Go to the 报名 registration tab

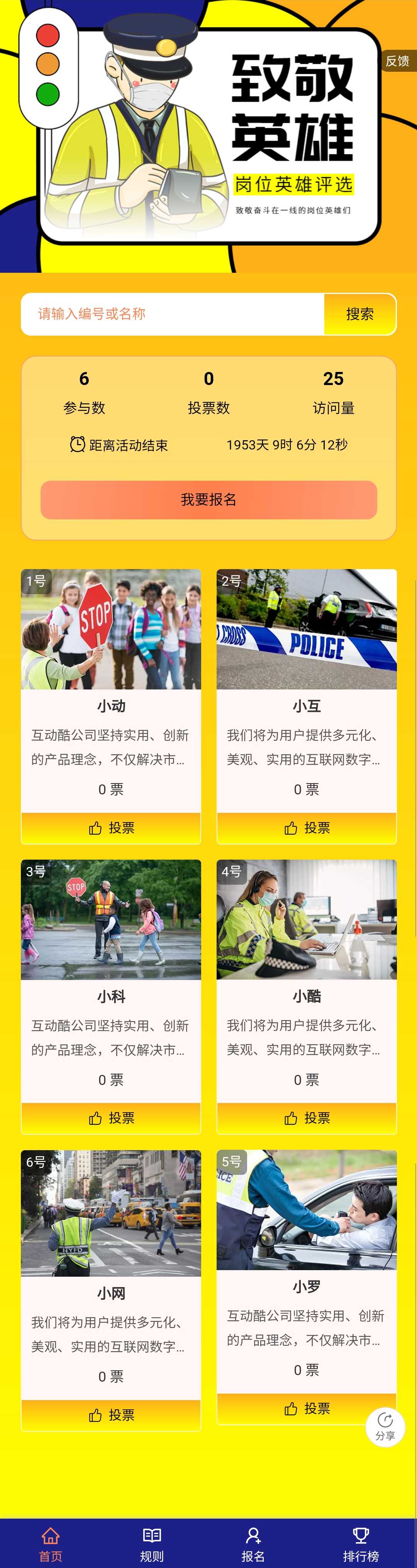coord(253,1544)
